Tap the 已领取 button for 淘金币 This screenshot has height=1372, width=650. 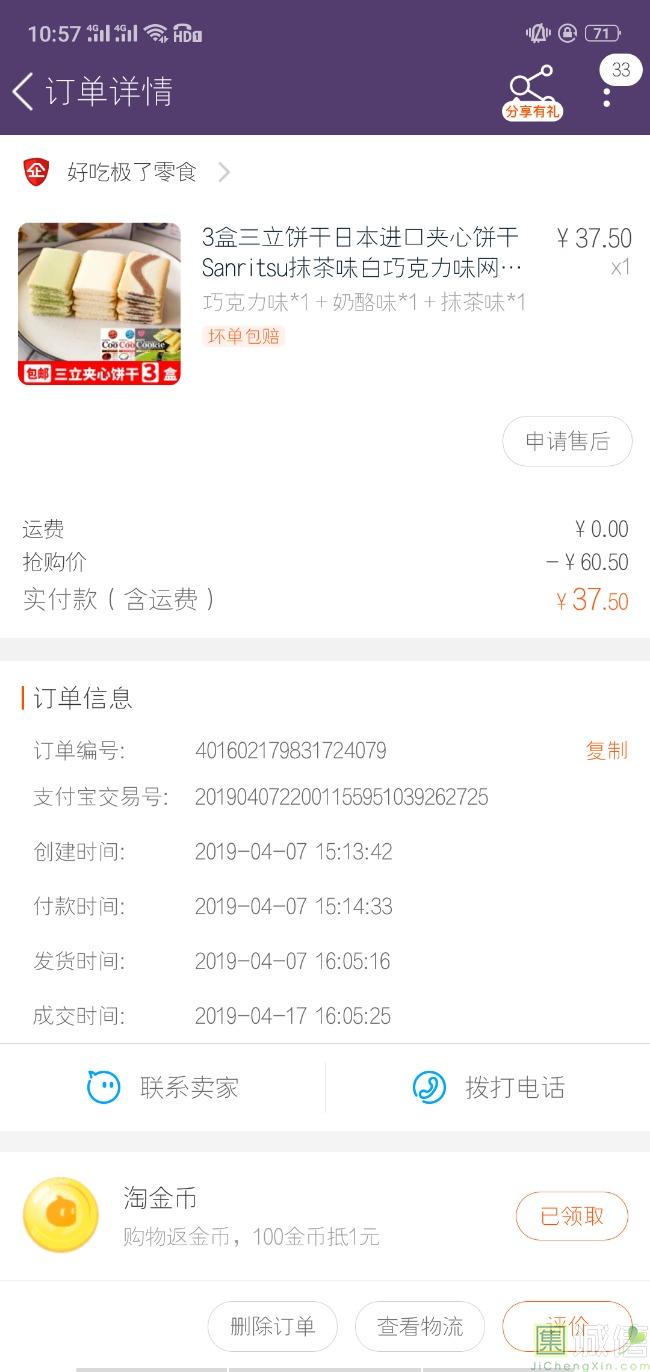pos(572,1216)
